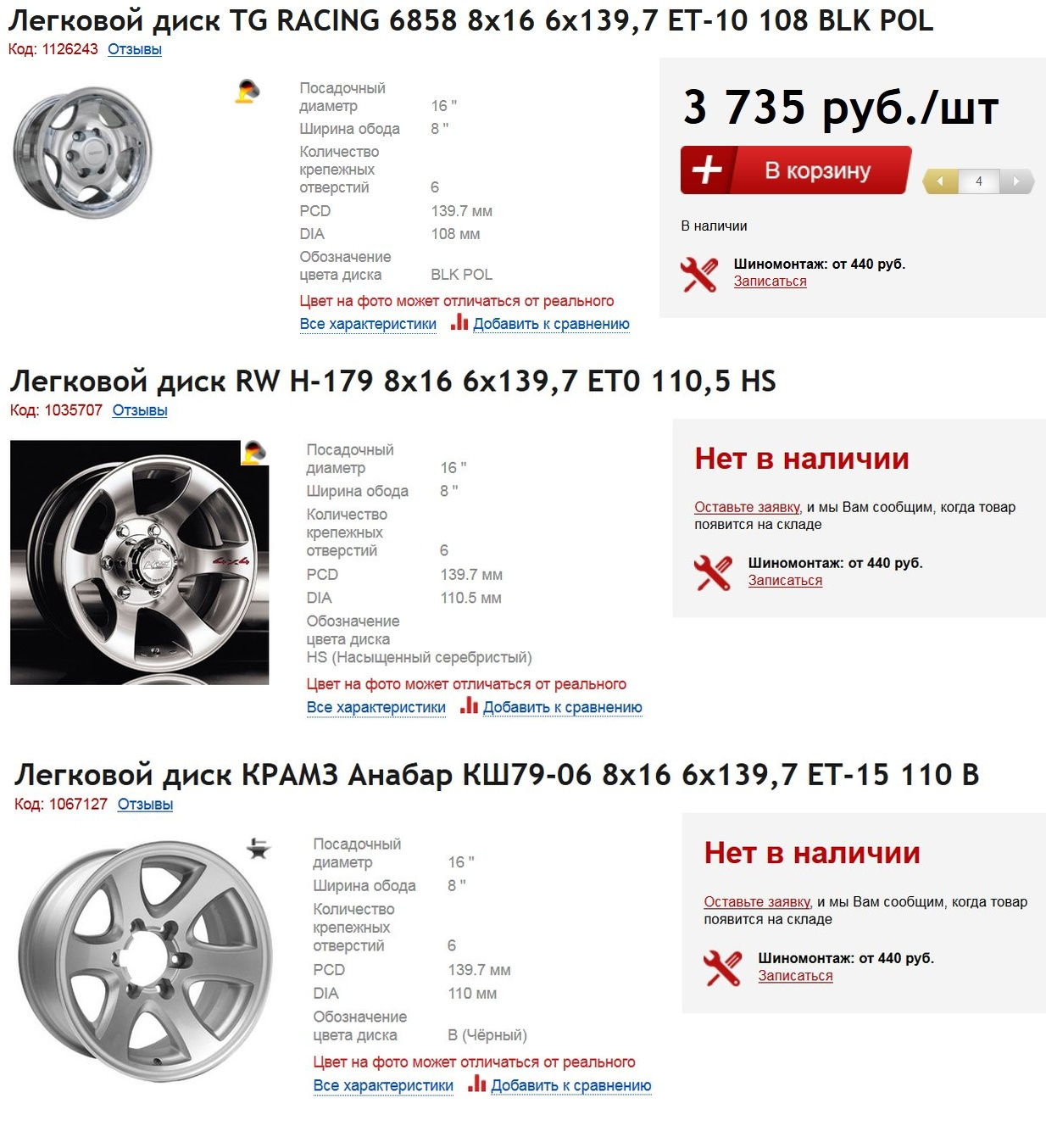This screenshot has width=1046, height=1148.
Task: Add RW H-179 to comparison
Action: [562, 707]
